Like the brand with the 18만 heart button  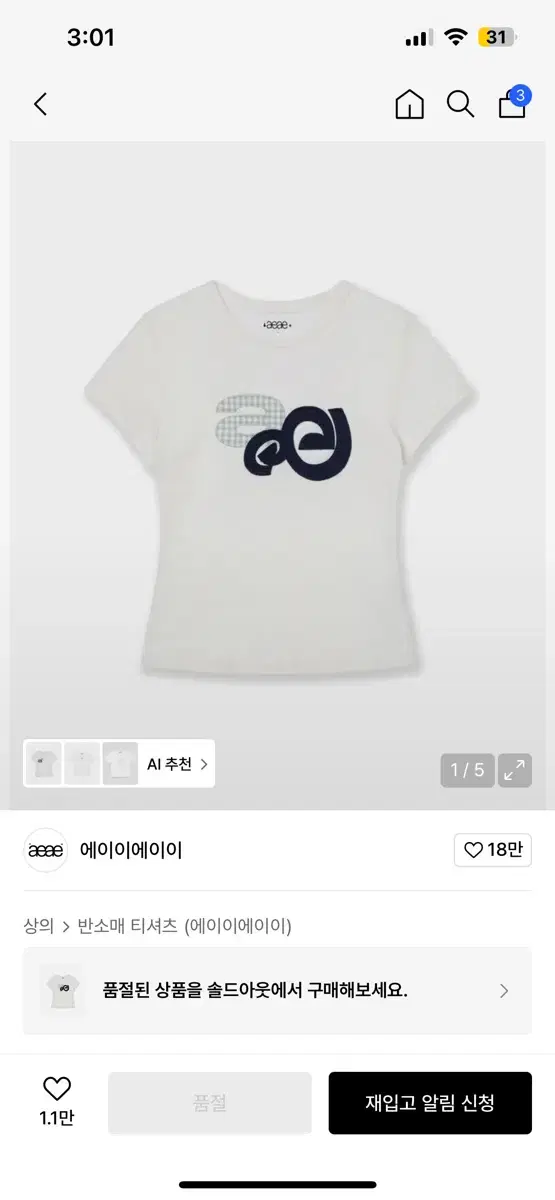[x=492, y=851]
